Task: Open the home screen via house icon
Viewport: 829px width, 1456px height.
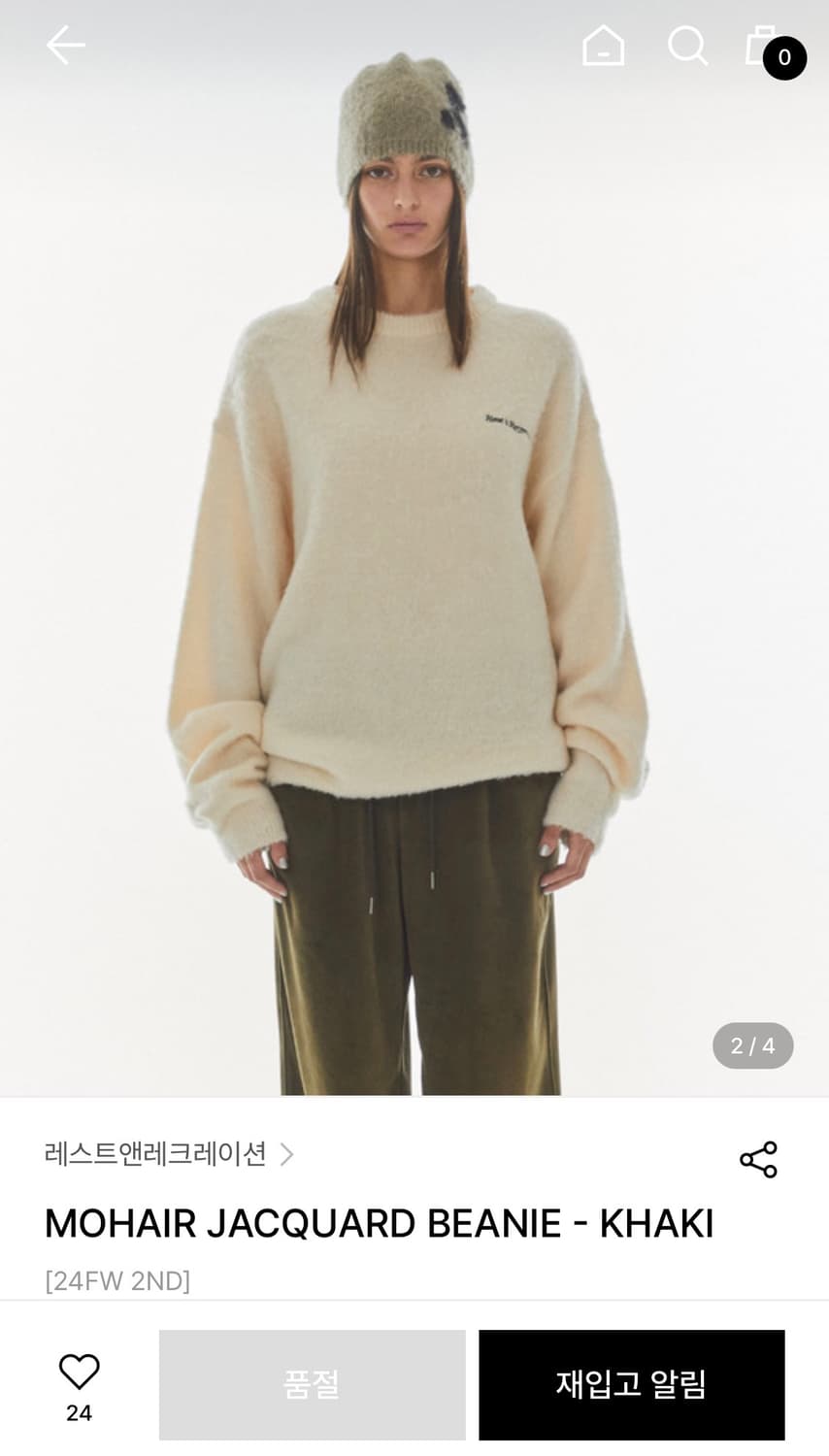Action: pyautogui.click(x=603, y=45)
